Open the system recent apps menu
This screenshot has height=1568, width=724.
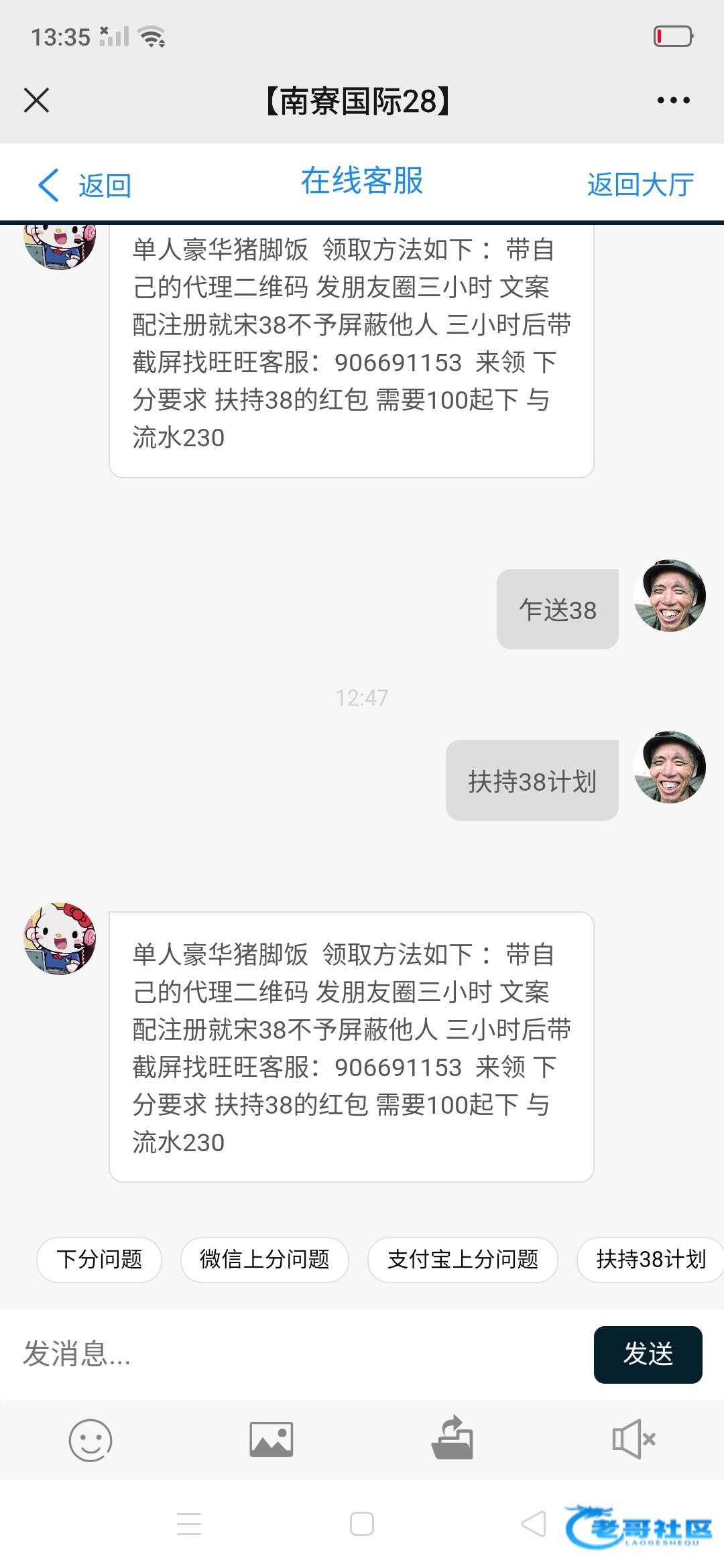189,1524
